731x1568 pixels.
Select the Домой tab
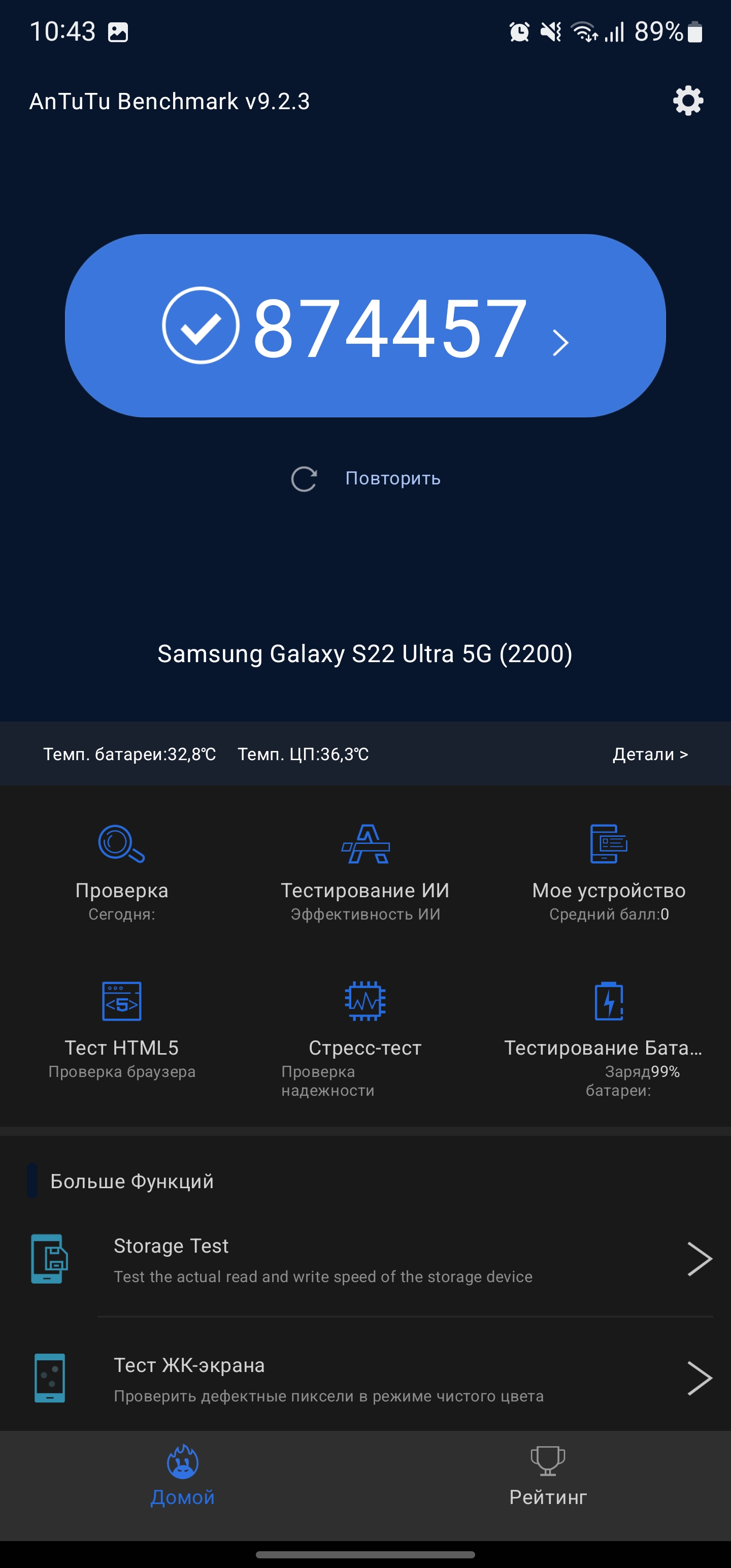click(x=183, y=1478)
